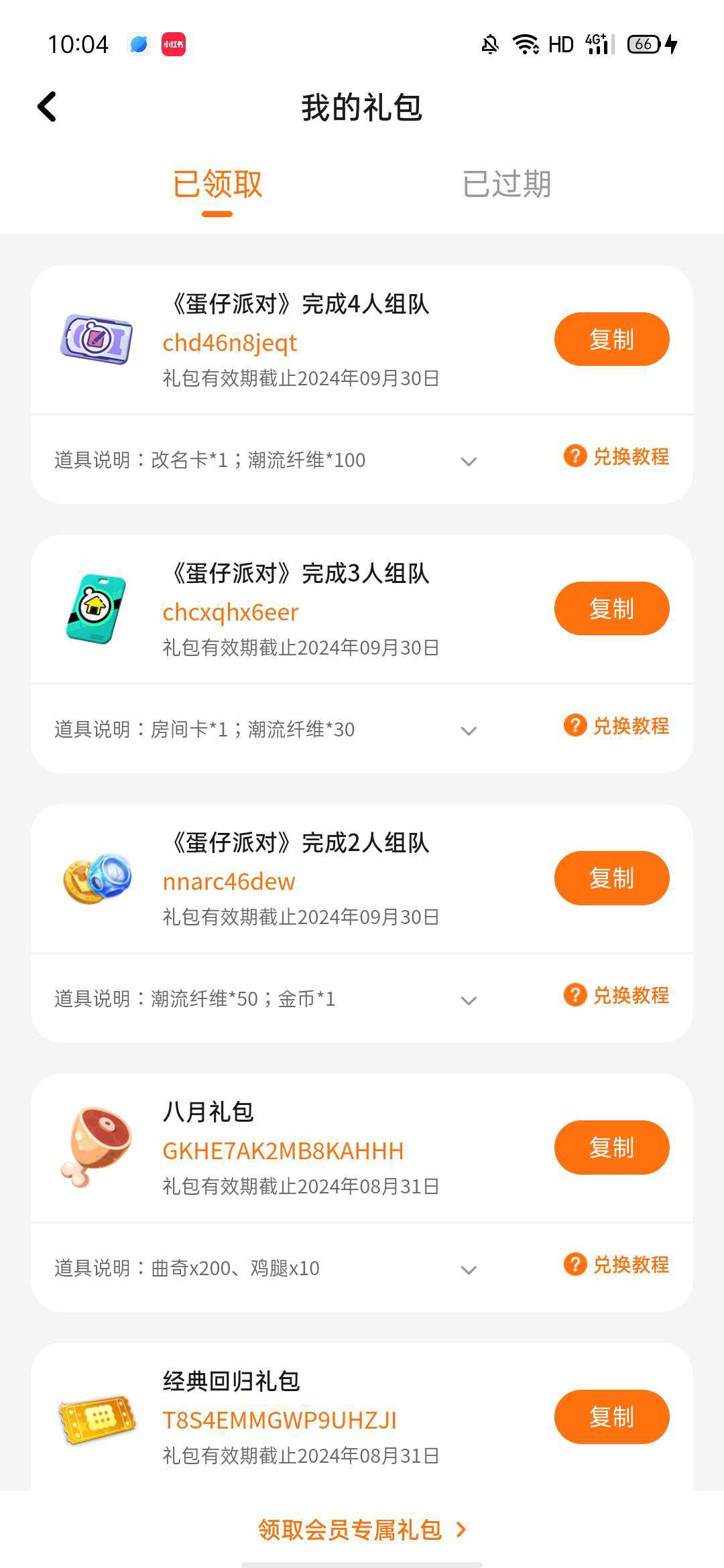Expand item details for 房间卡*1 pack
The width and height of the screenshot is (724, 1568).
(469, 730)
